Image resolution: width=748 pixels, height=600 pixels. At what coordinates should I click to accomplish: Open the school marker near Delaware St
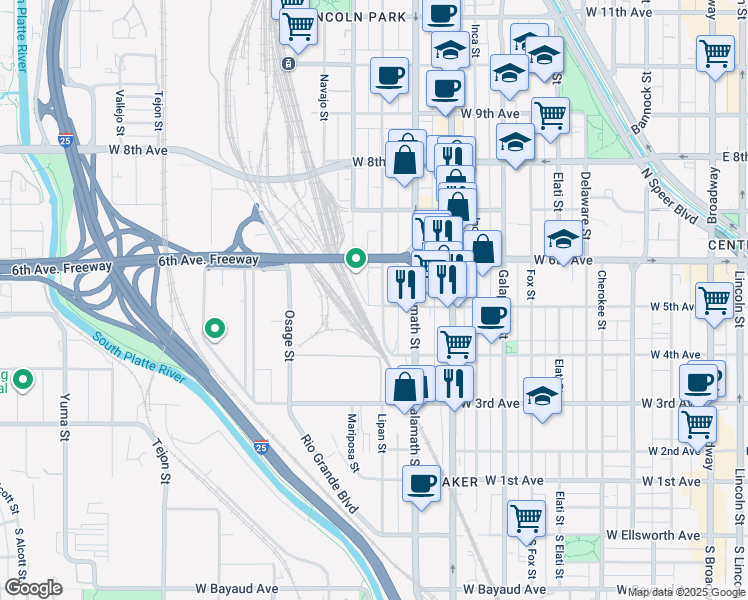point(564,240)
